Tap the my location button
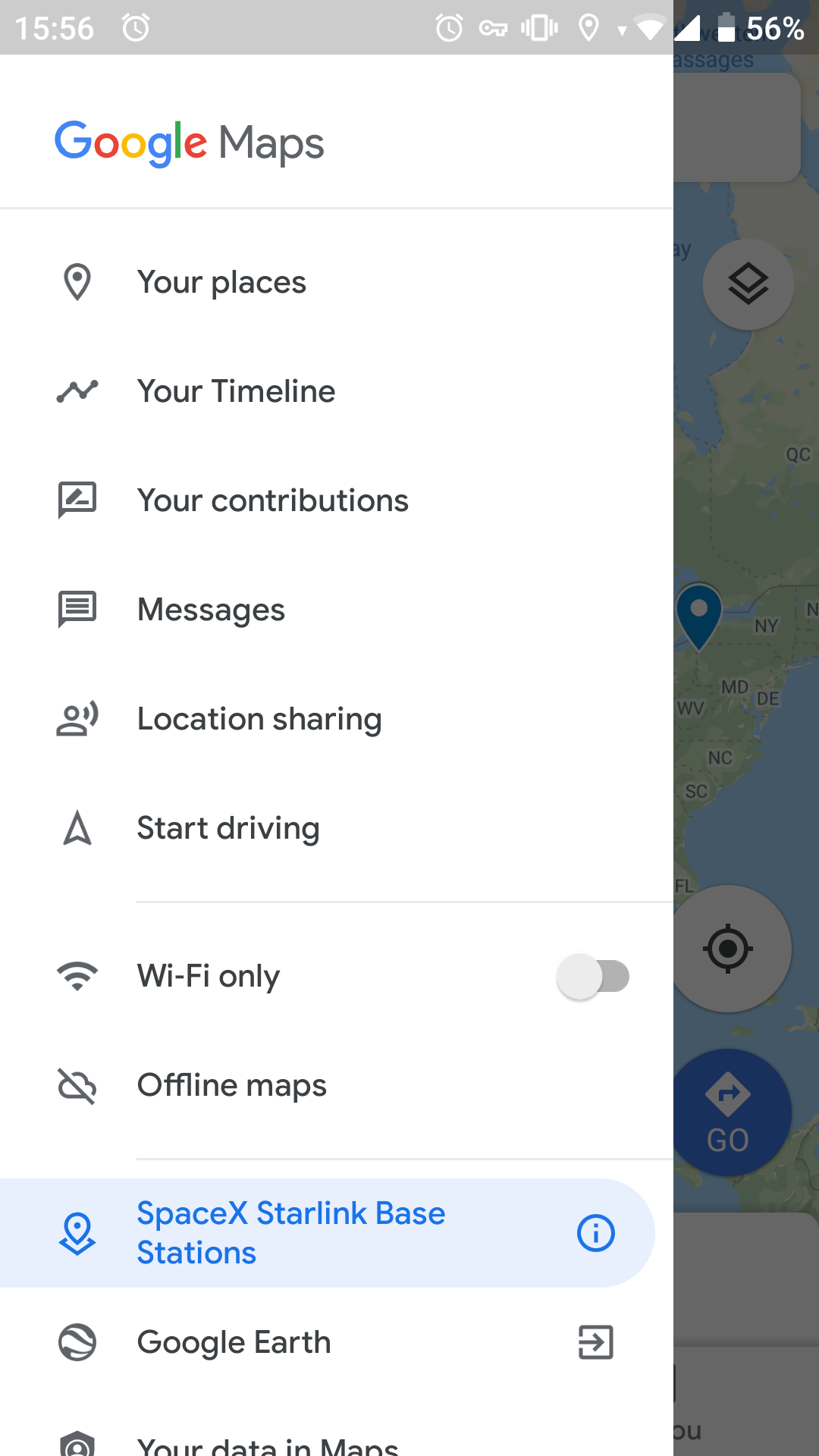The width and height of the screenshot is (819, 1456). click(x=729, y=948)
